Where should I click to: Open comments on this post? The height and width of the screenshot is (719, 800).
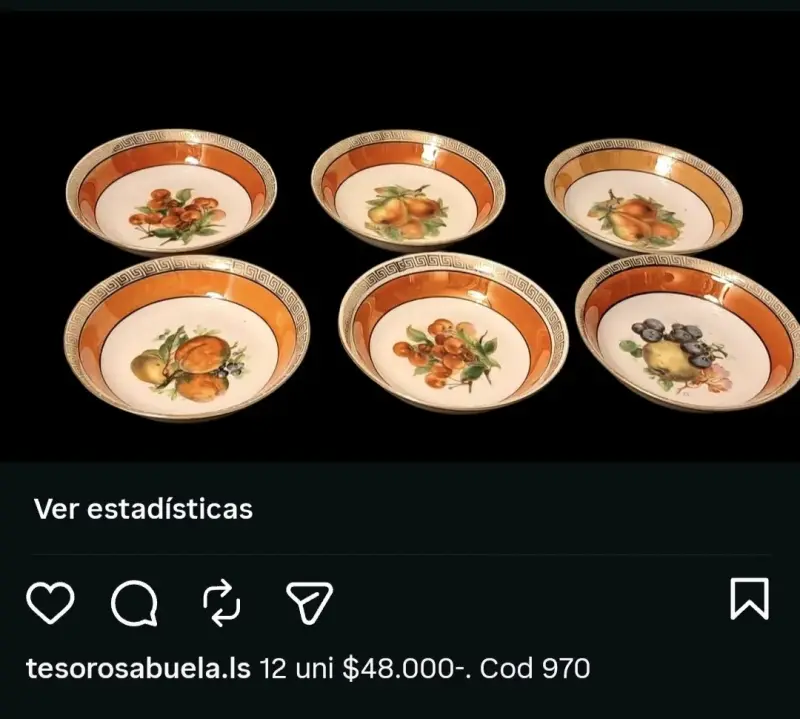click(134, 603)
